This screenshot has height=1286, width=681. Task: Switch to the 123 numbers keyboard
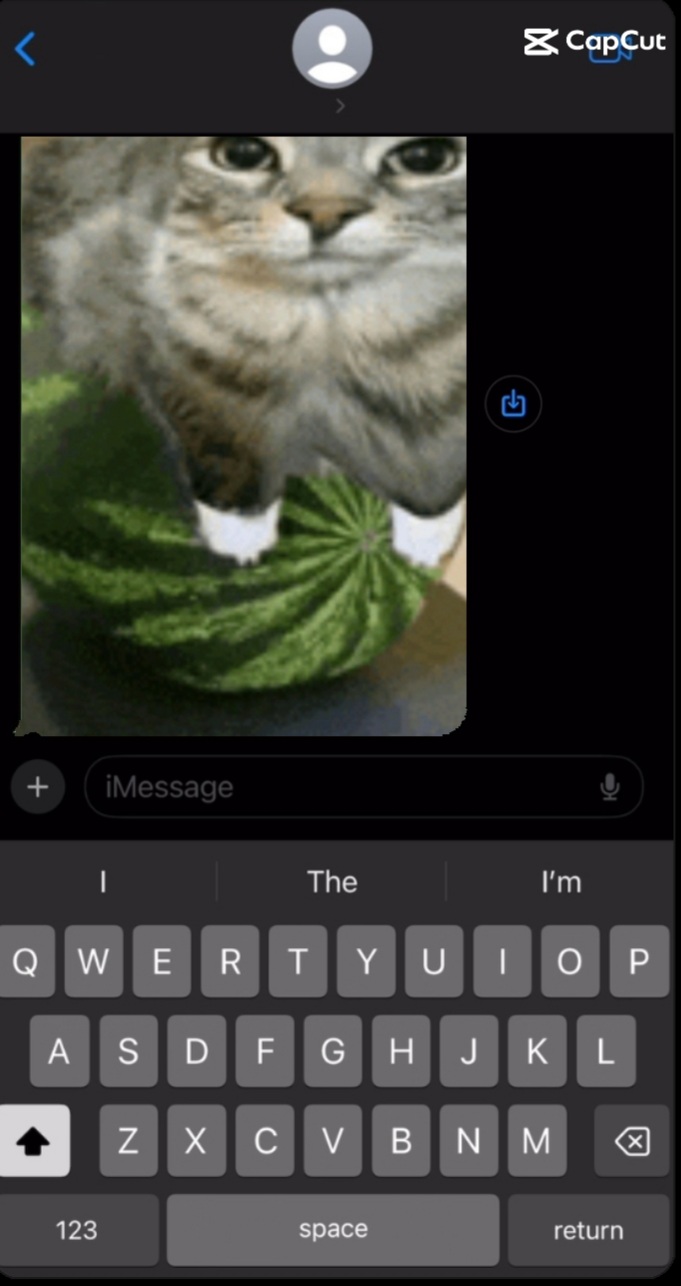click(x=77, y=1230)
